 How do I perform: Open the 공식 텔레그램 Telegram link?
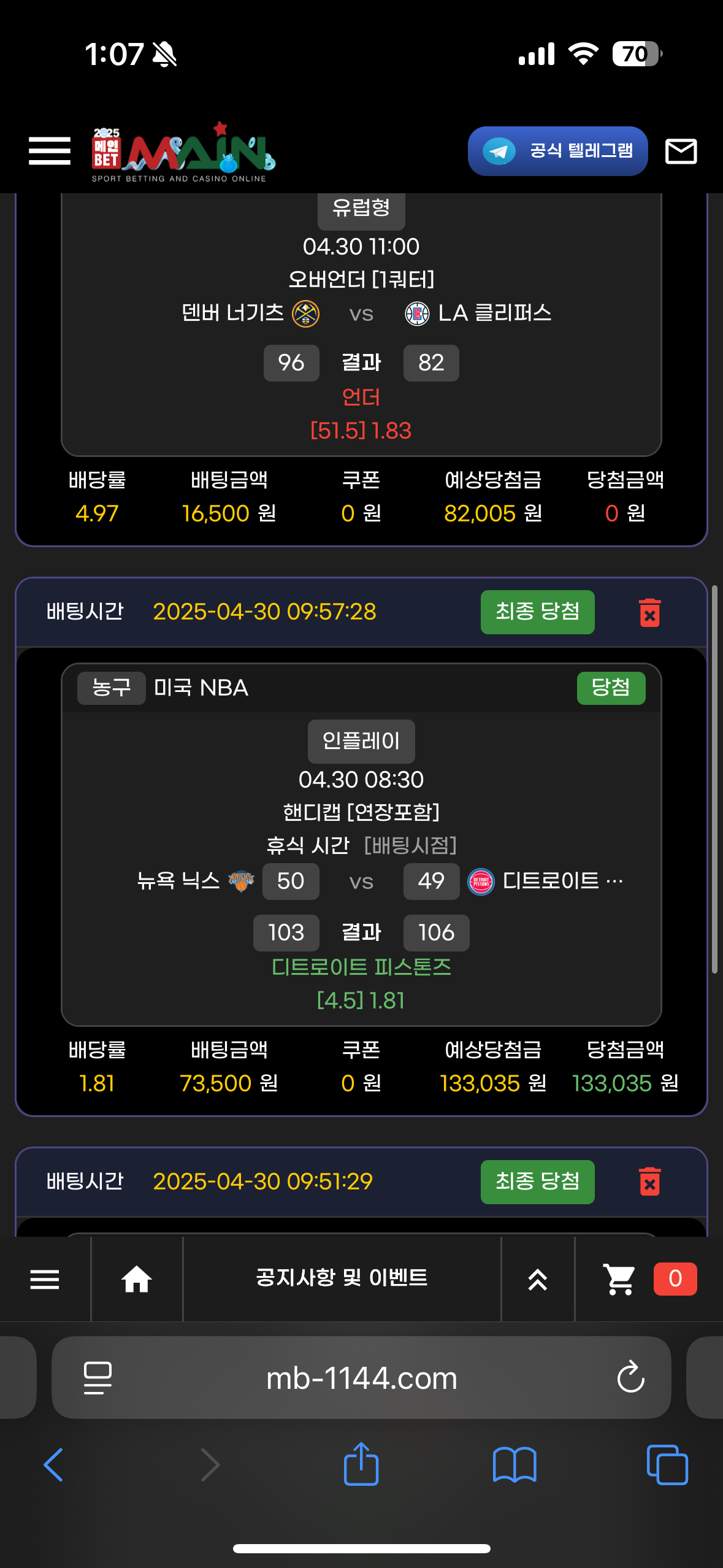click(557, 151)
